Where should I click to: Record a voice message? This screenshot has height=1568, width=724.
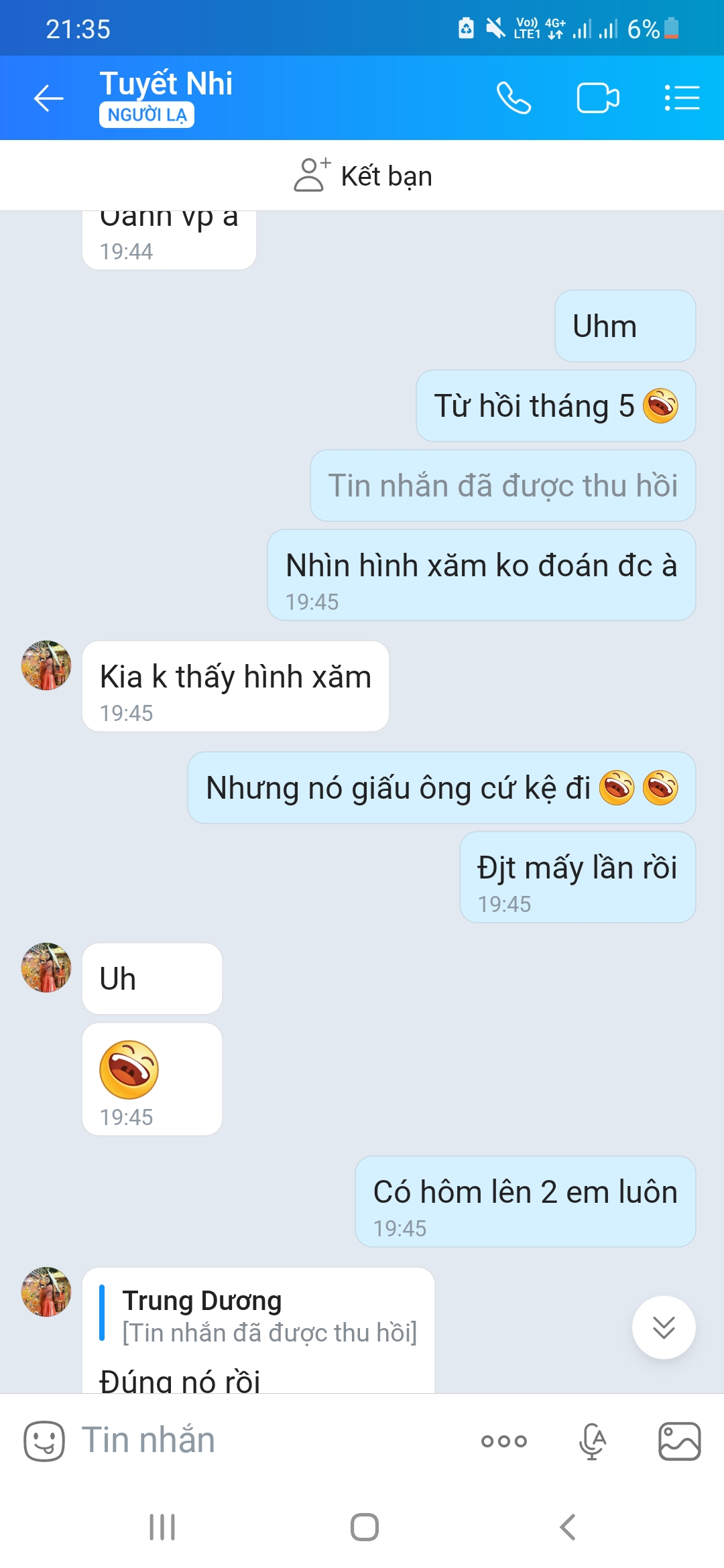593,1441
